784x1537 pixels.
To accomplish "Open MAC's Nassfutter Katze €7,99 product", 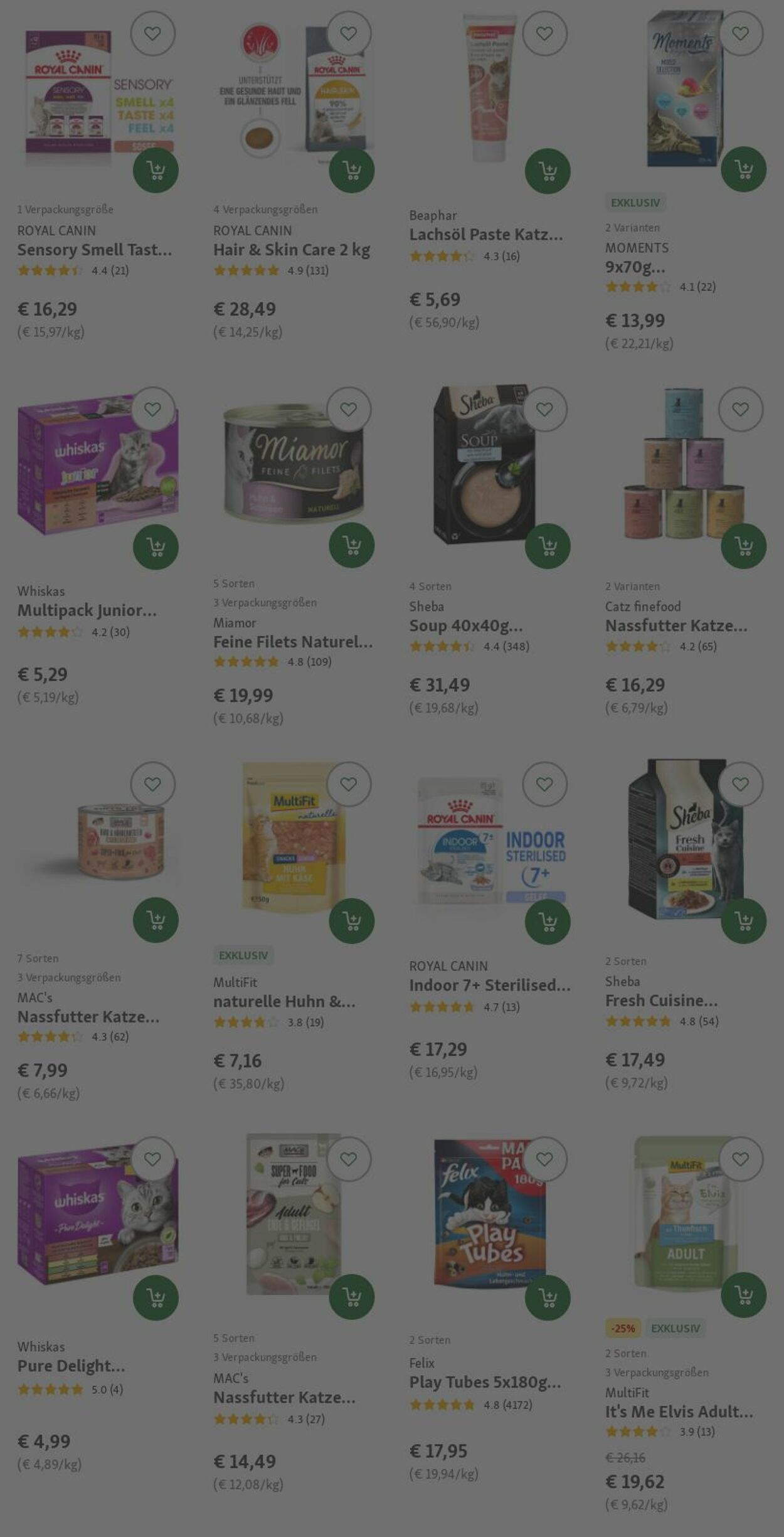I will pyautogui.click(x=88, y=1016).
